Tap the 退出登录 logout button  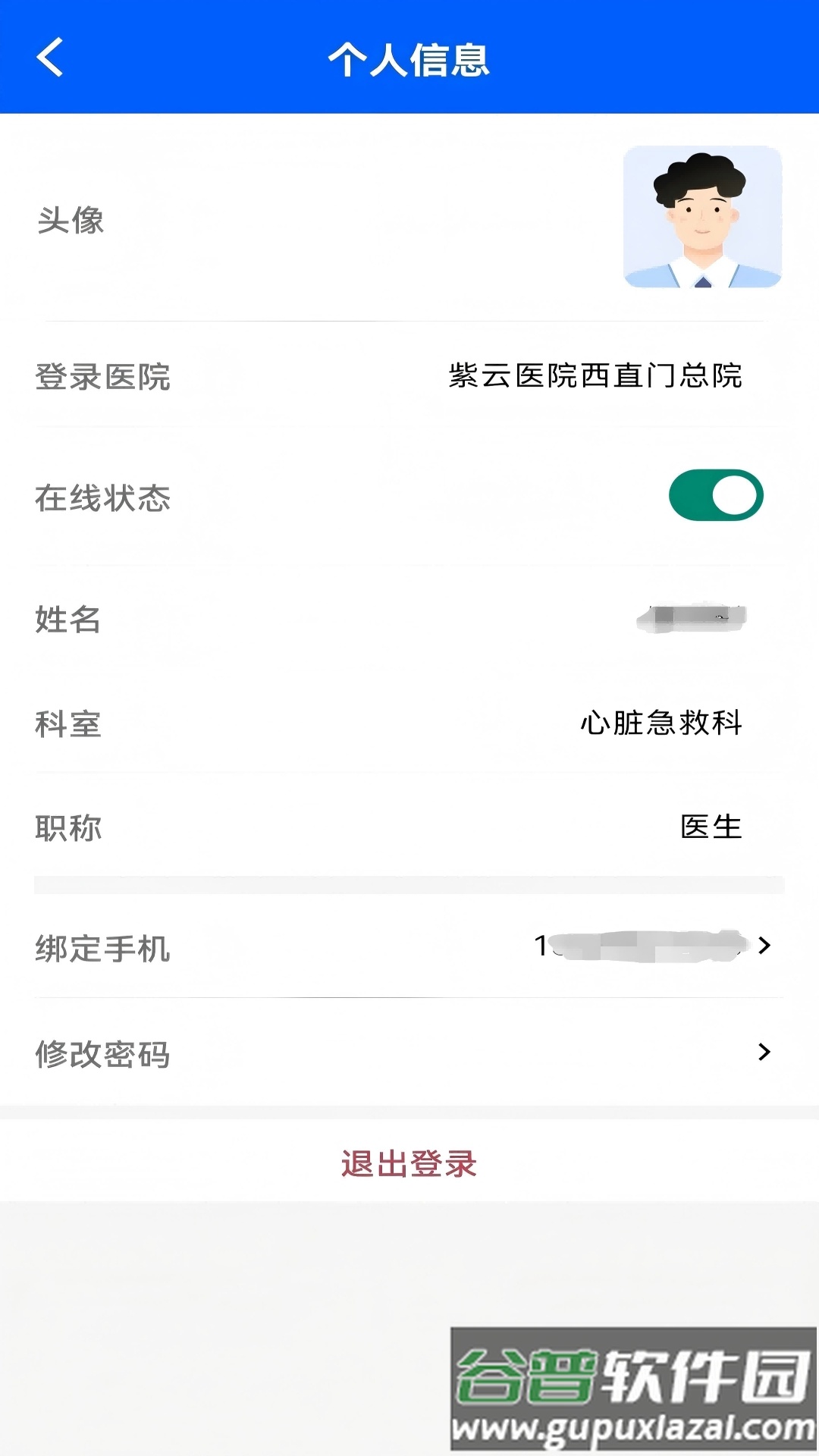pos(409,1165)
